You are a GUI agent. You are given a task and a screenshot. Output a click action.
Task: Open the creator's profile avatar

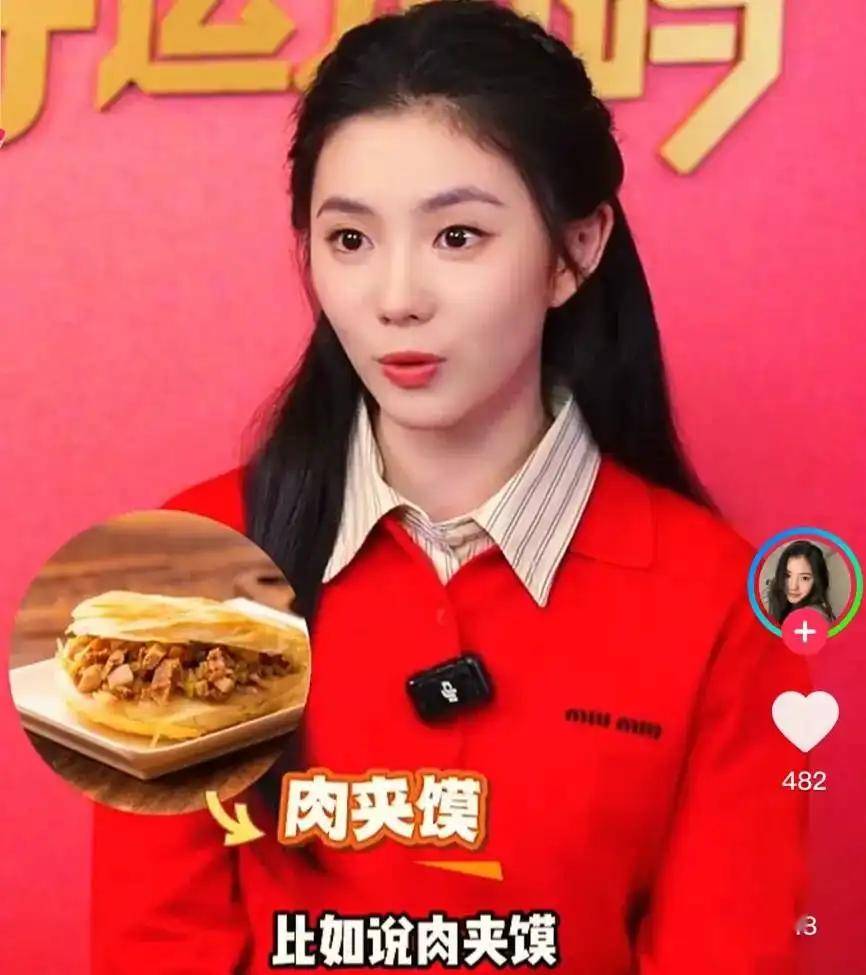(x=804, y=580)
